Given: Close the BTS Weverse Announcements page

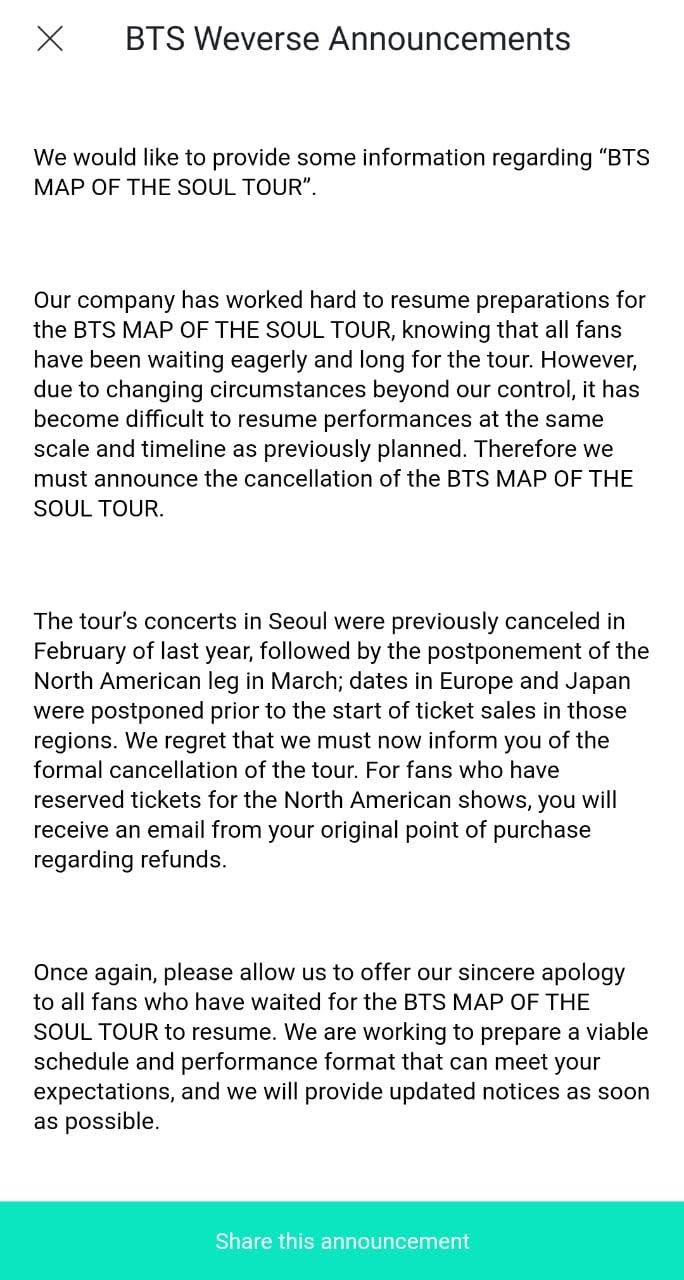Looking at the screenshot, I should point(49,39).
